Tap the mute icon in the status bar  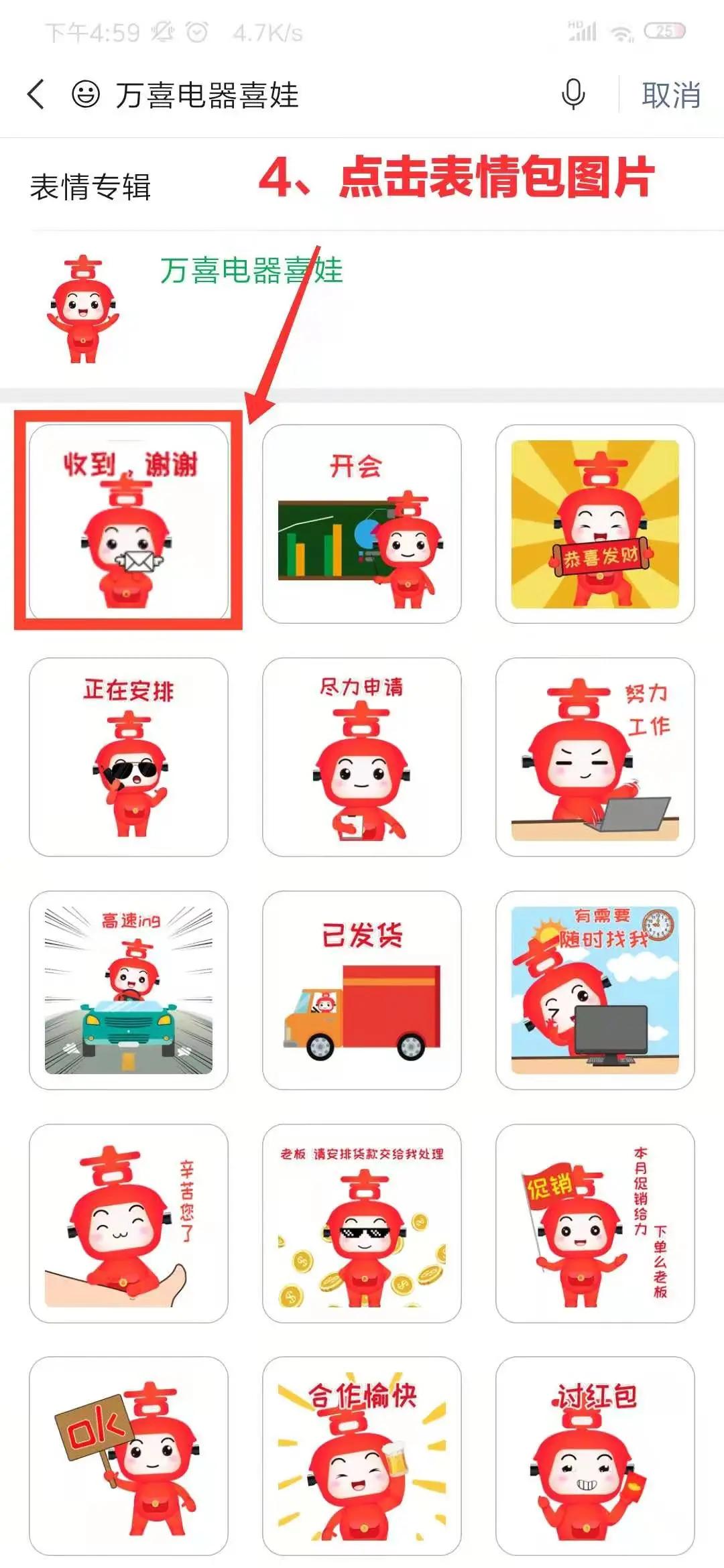coord(161,29)
